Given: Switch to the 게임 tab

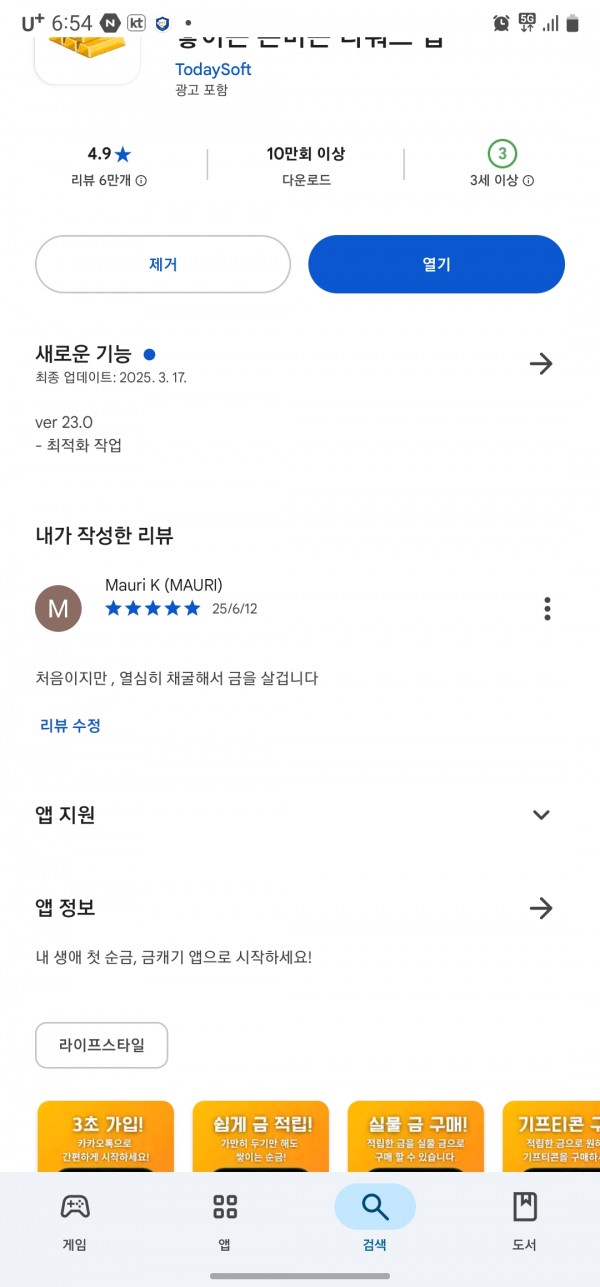Looking at the screenshot, I should click(x=75, y=1220).
